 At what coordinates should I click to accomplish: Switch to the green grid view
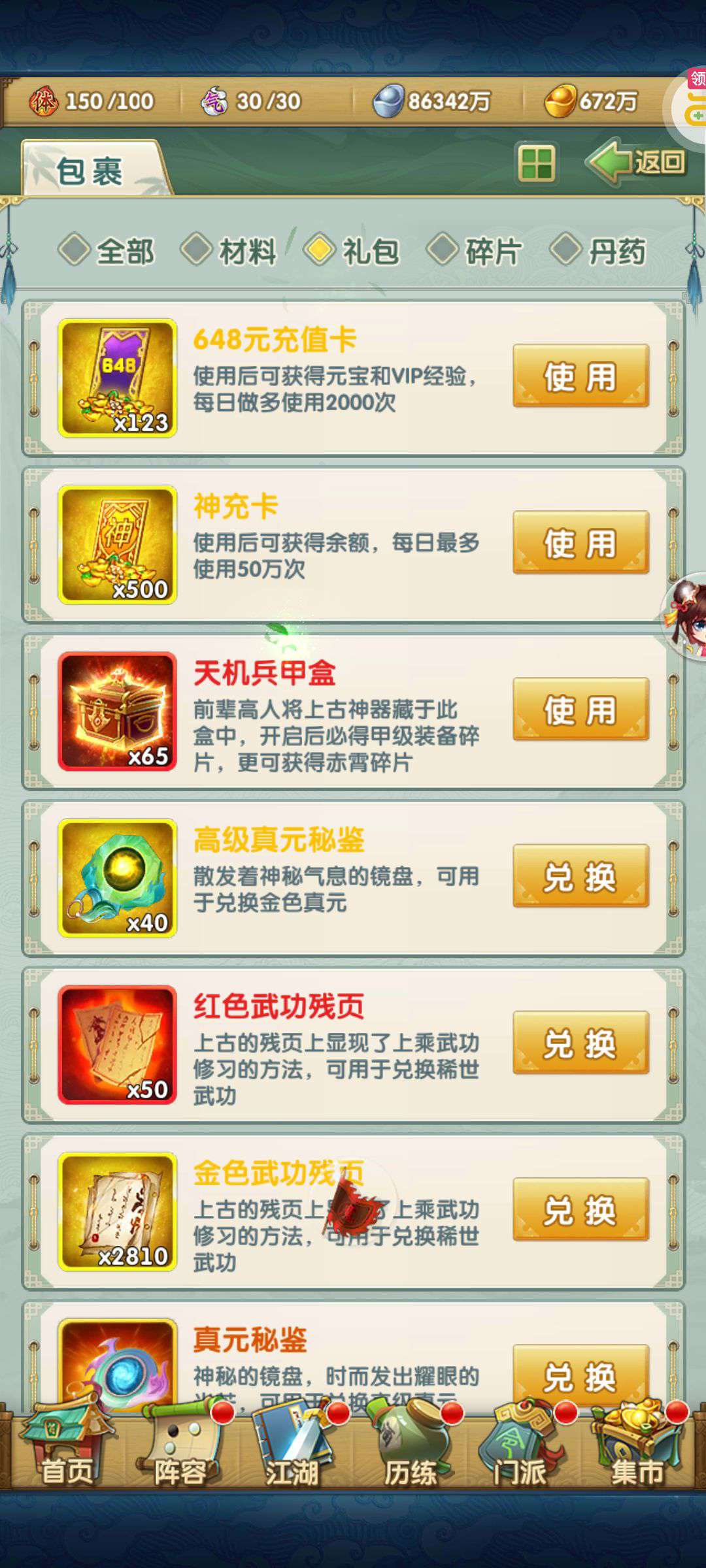click(x=537, y=163)
